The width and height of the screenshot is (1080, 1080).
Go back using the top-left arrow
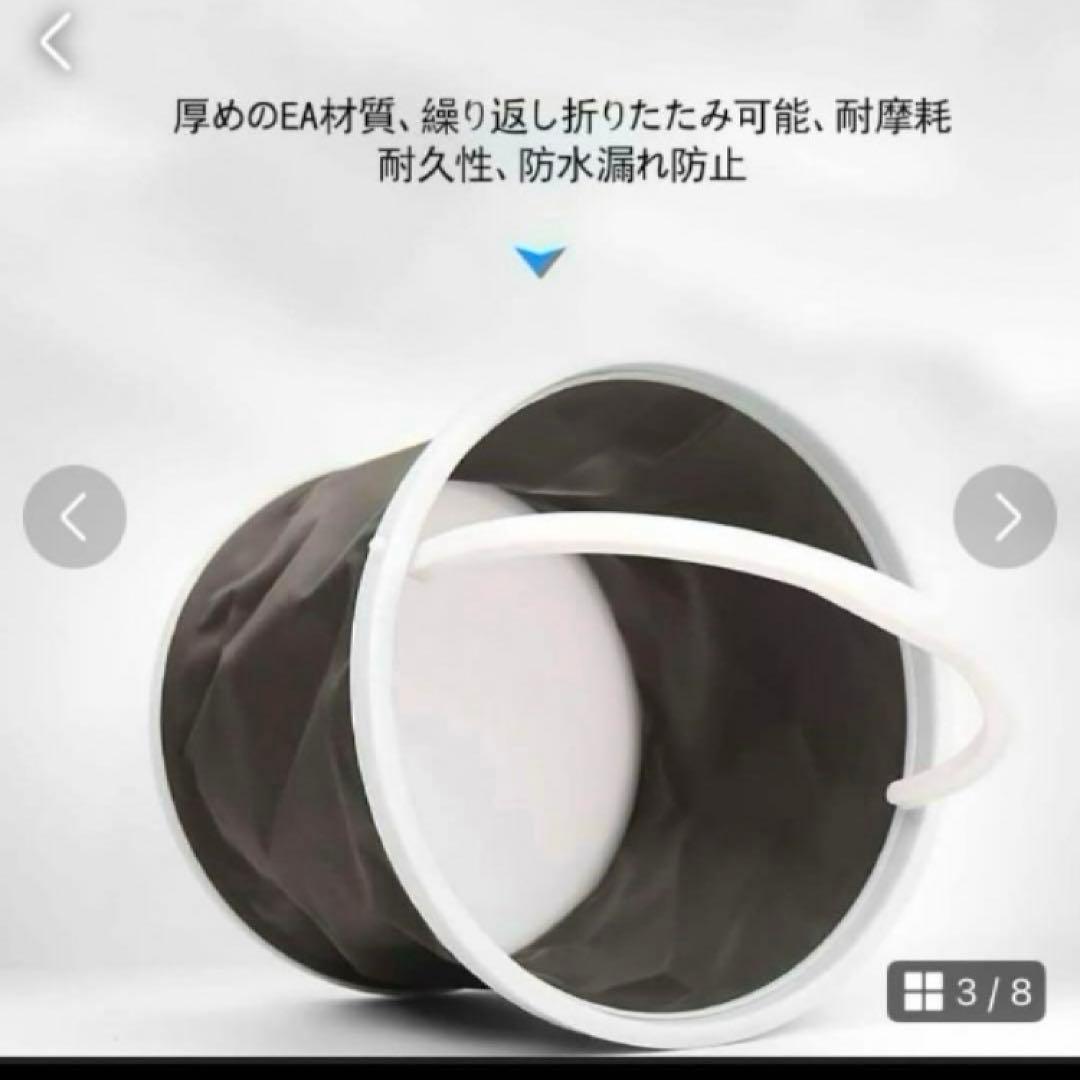pyautogui.click(x=55, y=45)
